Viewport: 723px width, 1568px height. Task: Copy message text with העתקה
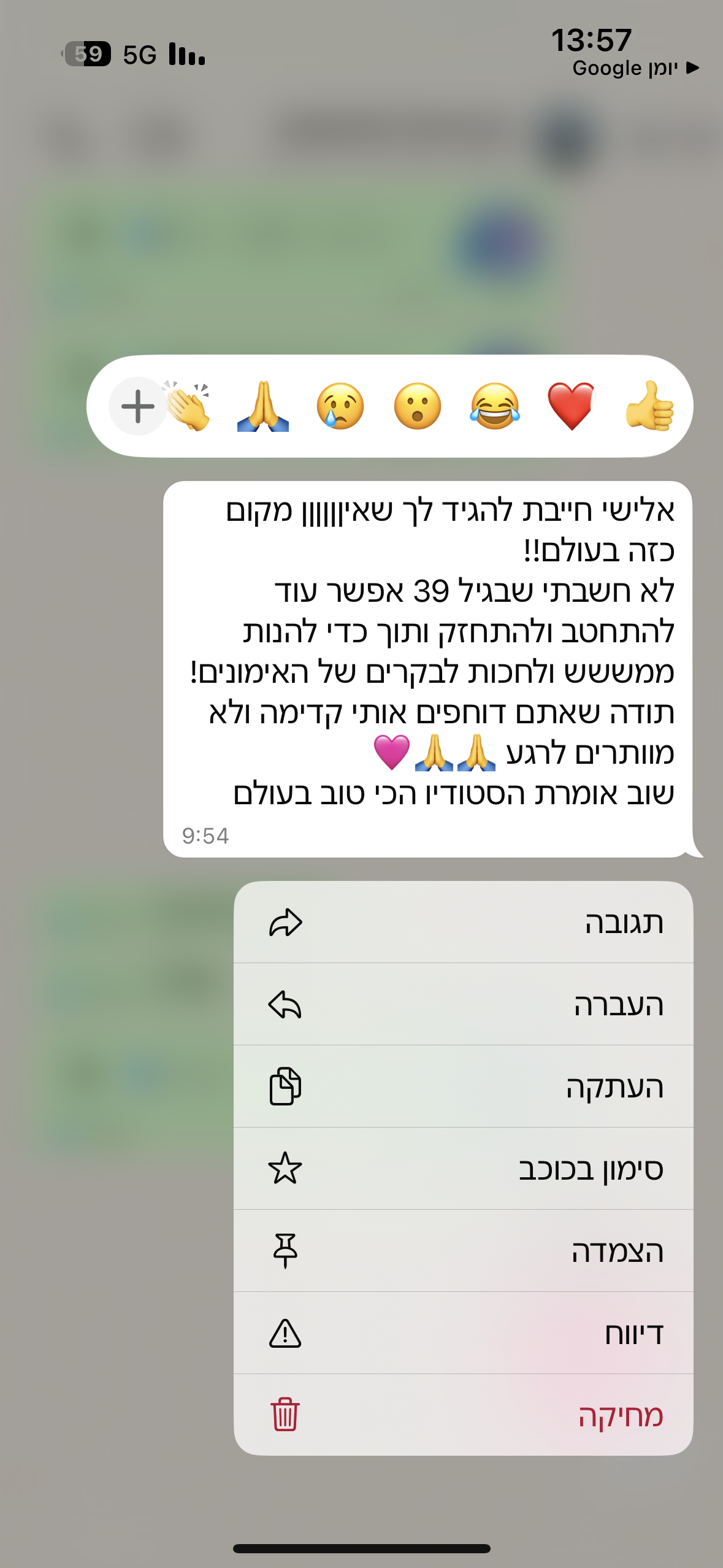464,1086
